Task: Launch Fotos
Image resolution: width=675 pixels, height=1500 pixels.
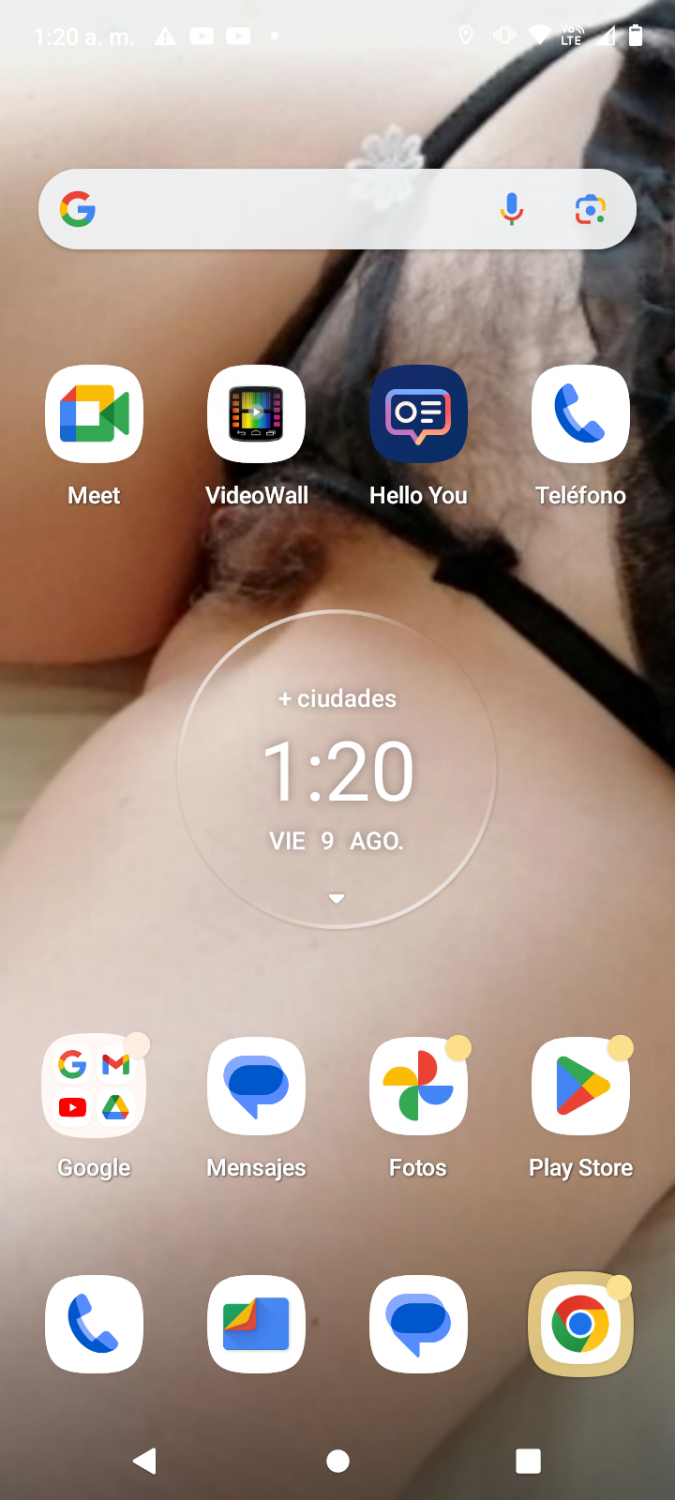Action: pyautogui.click(x=418, y=1086)
